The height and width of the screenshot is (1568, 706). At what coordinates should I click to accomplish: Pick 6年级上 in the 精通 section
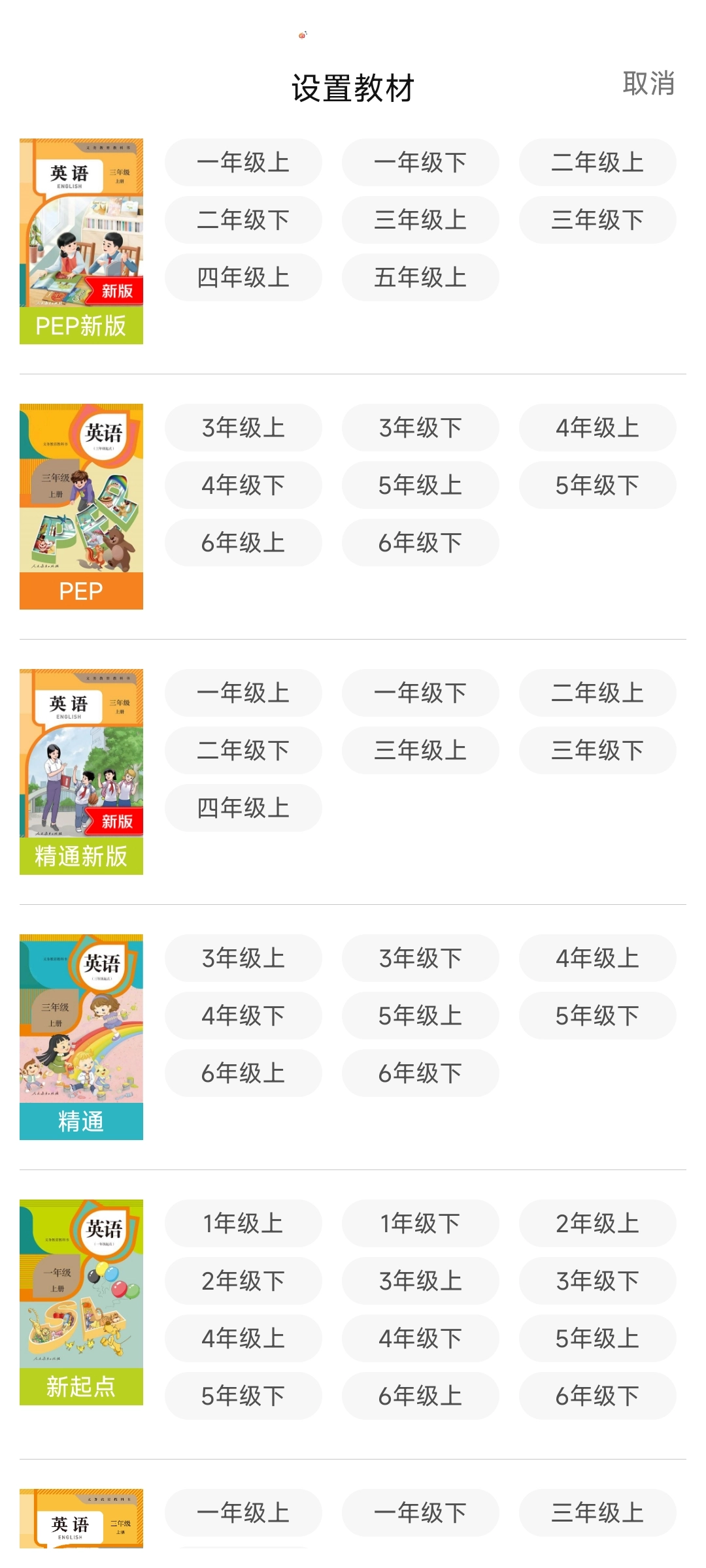pyautogui.click(x=243, y=1073)
